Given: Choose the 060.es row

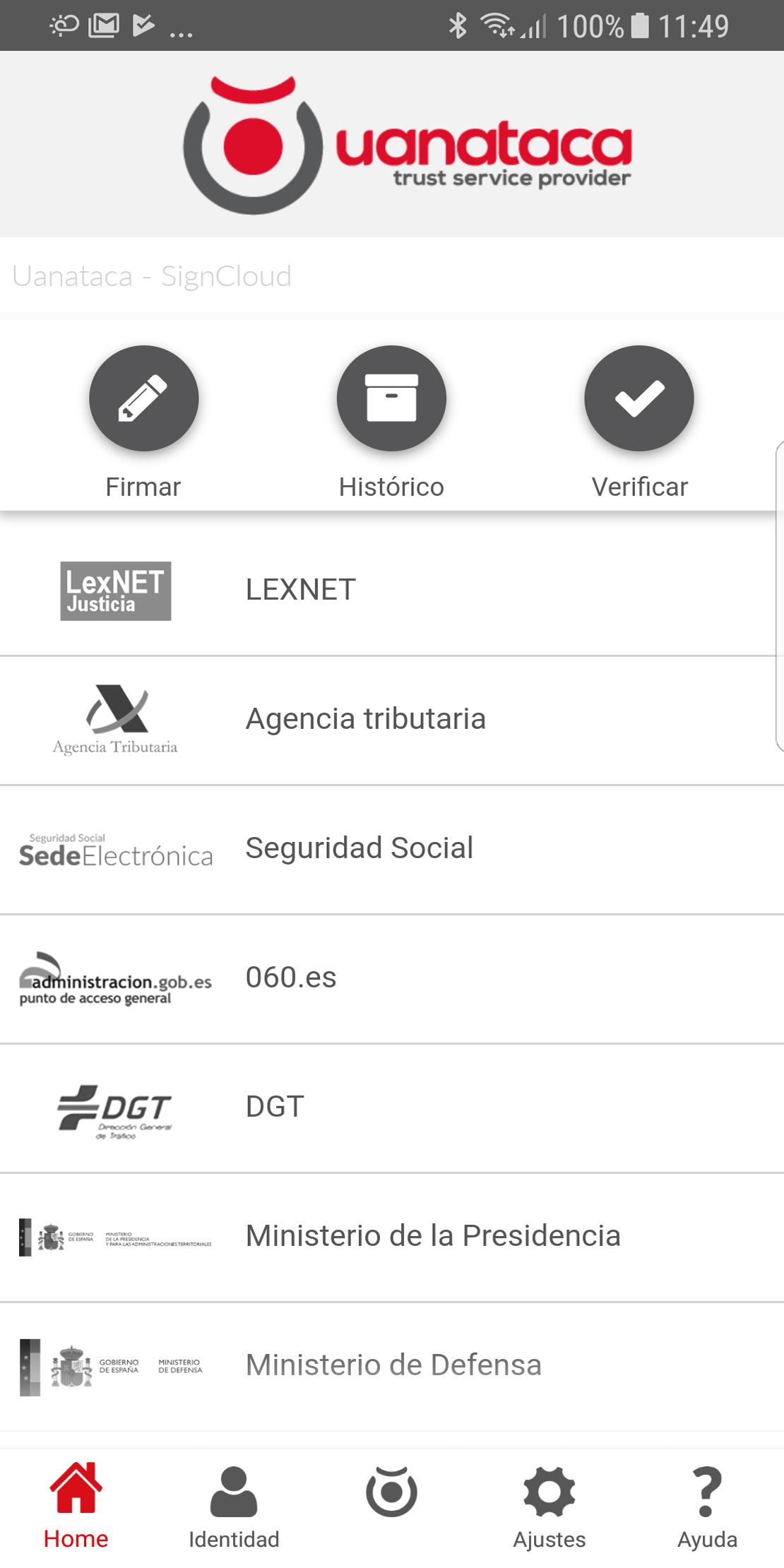Looking at the screenshot, I should (392, 978).
